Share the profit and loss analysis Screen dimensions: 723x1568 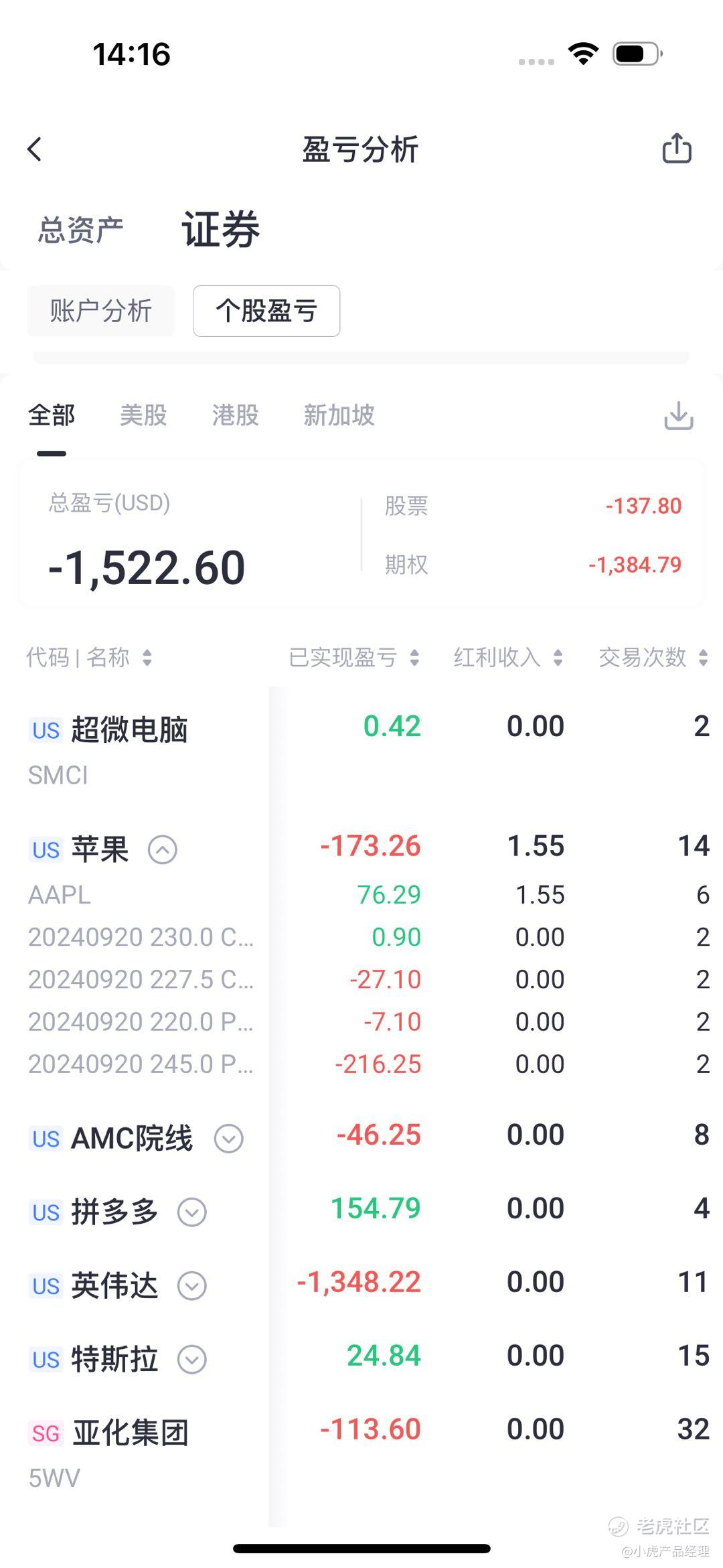(x=676, y=148)
